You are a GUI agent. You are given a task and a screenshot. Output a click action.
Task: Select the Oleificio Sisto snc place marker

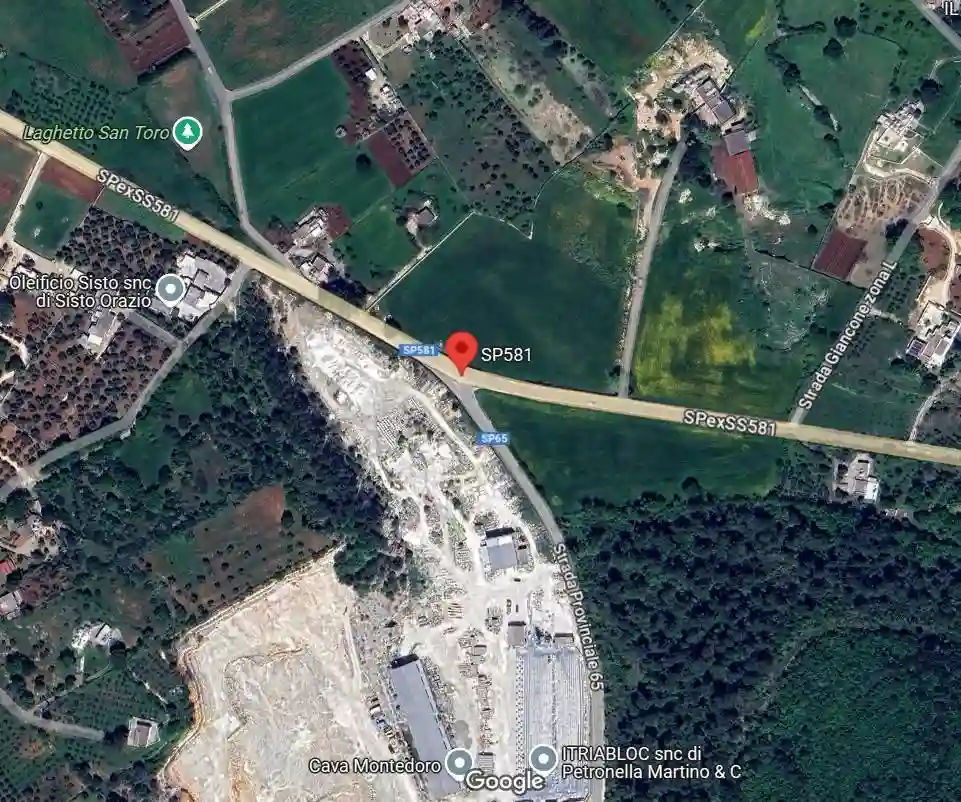point(172,291)
